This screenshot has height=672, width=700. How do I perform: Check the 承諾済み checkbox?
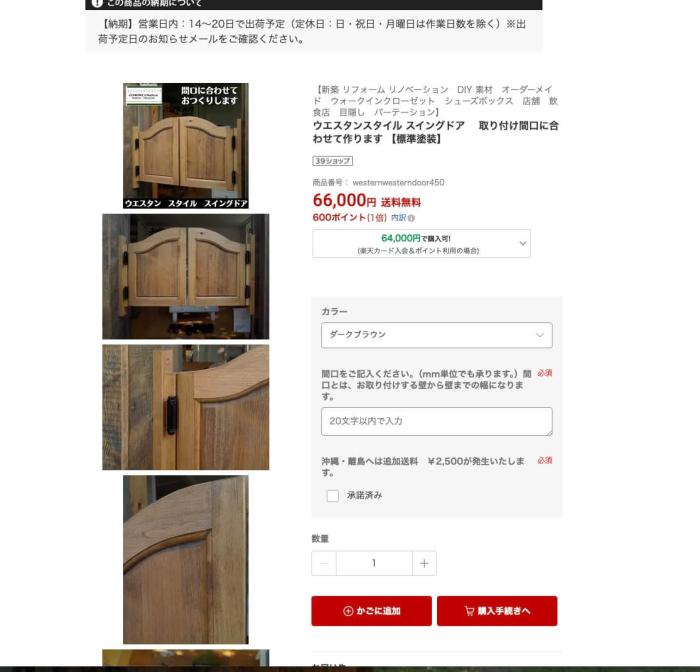333,495
